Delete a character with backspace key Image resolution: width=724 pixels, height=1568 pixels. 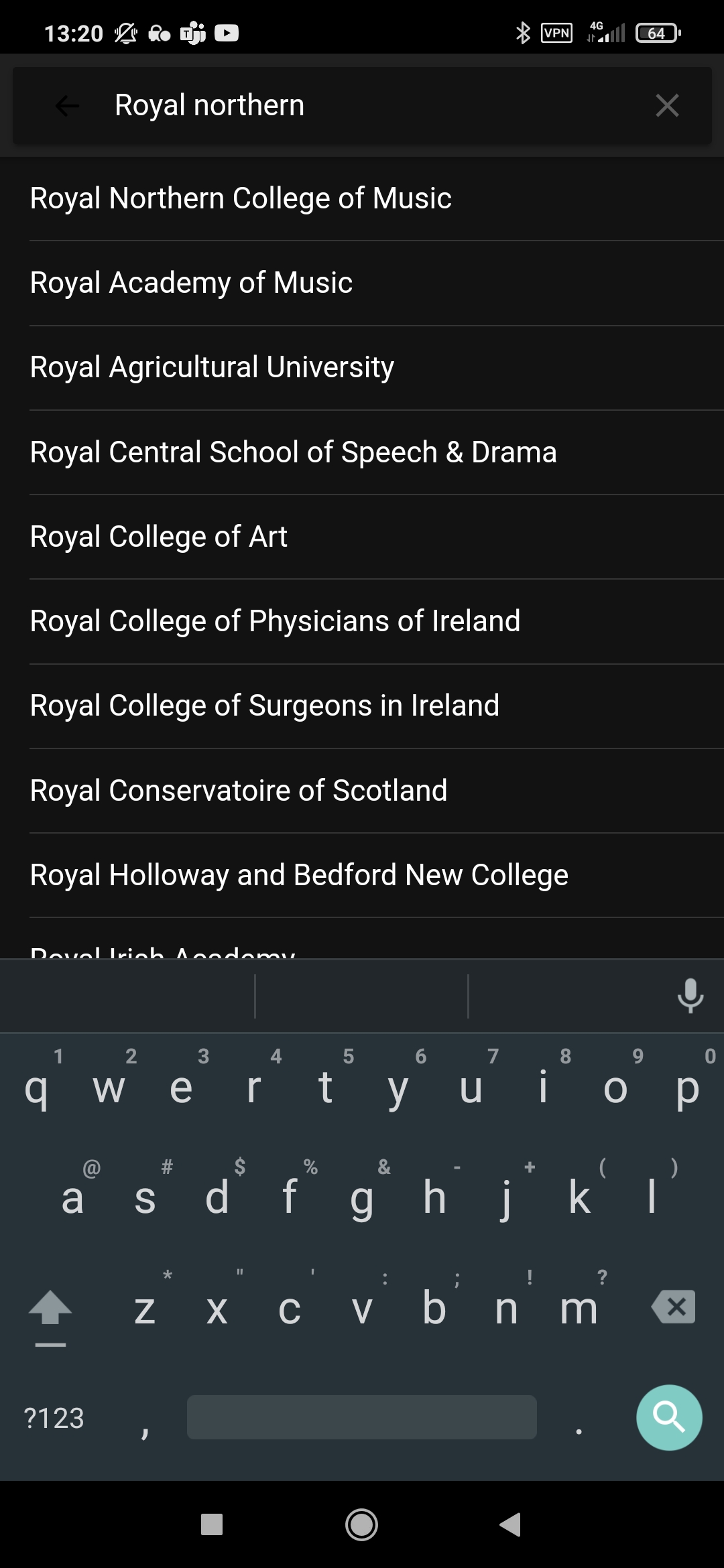(x=673, y=1307)
